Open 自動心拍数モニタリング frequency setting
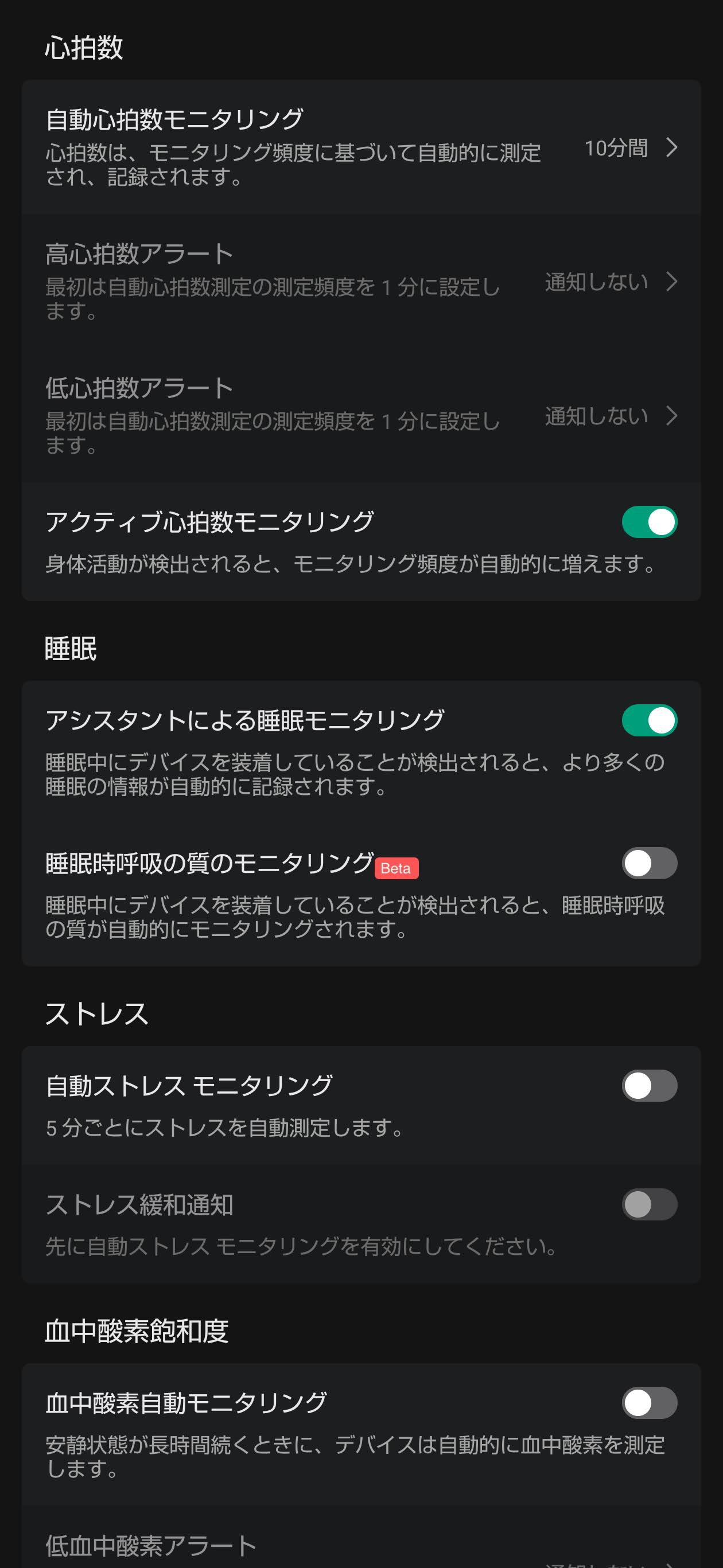The height and width of the screenshot is (1568, 723). (x=361, y=147)
